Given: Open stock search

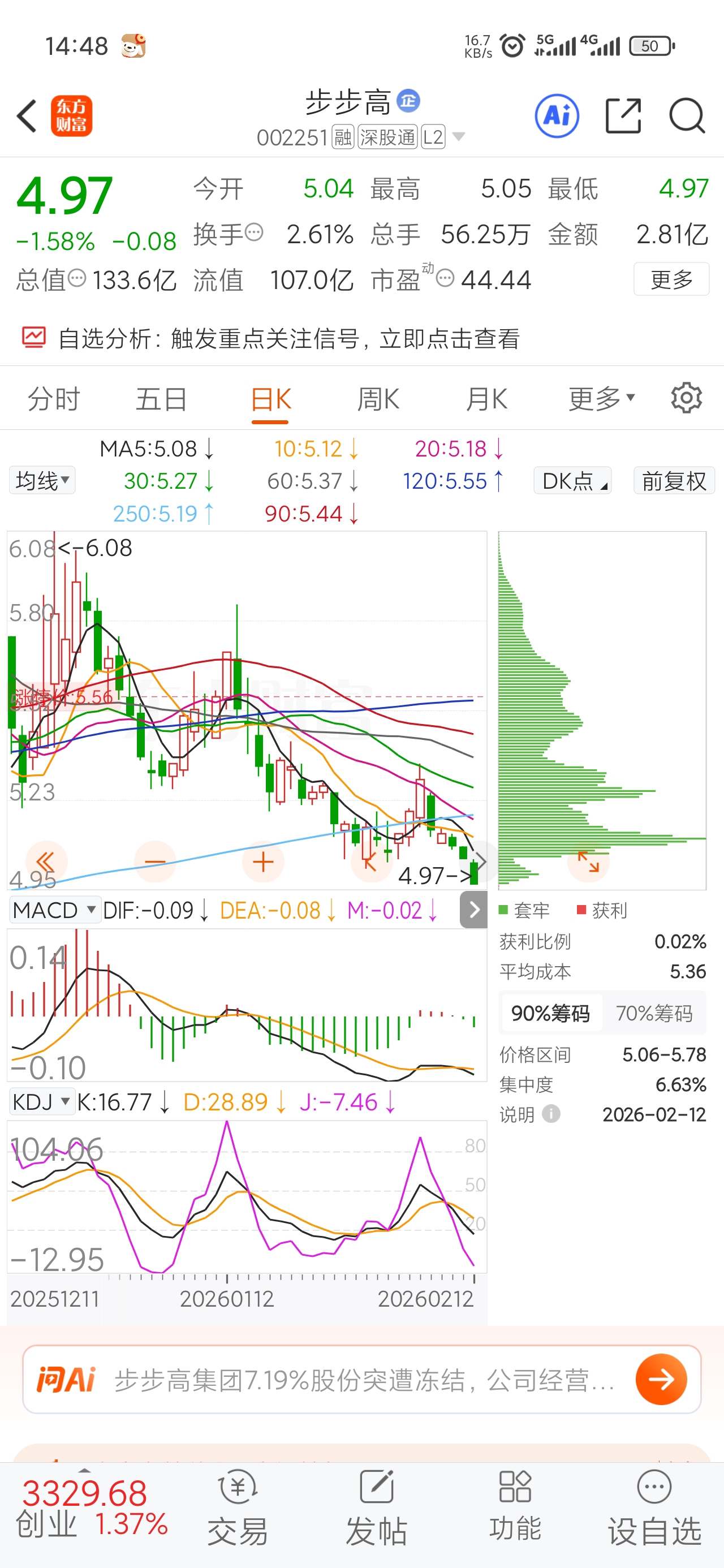Looking at the screenshot, I should (x=686, y=115).
